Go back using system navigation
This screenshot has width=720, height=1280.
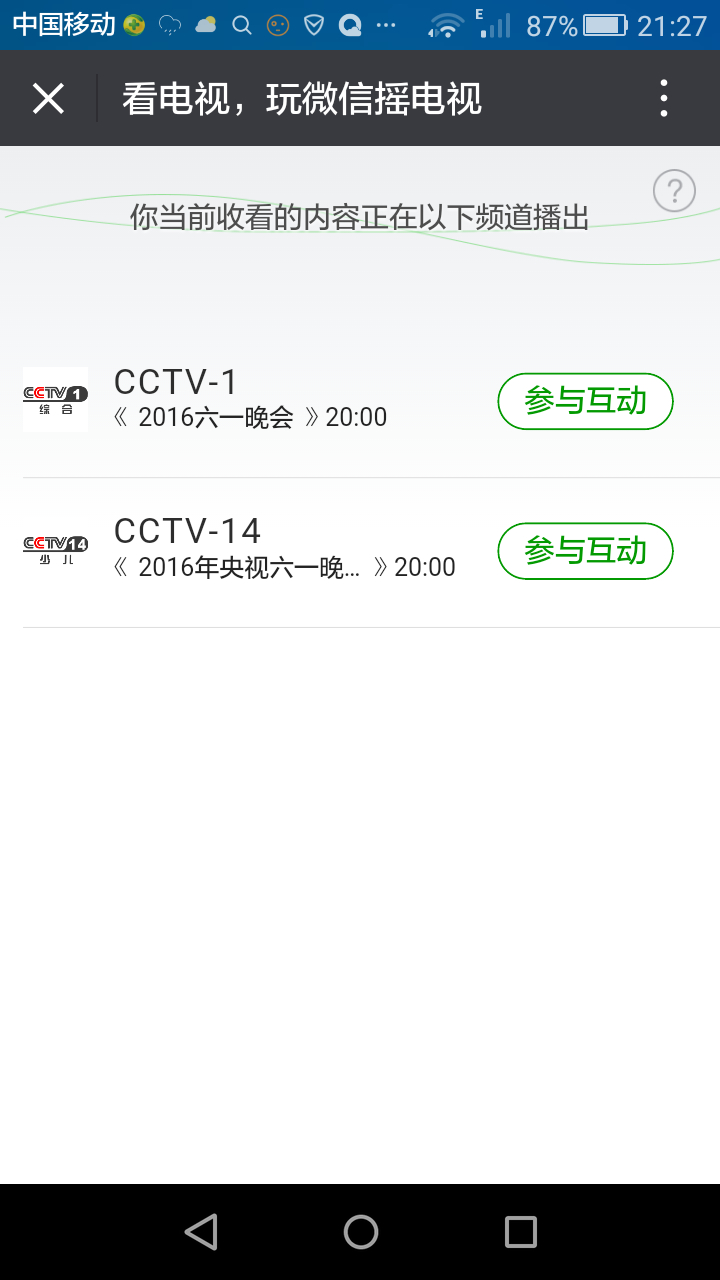[x=201, y=1232]
